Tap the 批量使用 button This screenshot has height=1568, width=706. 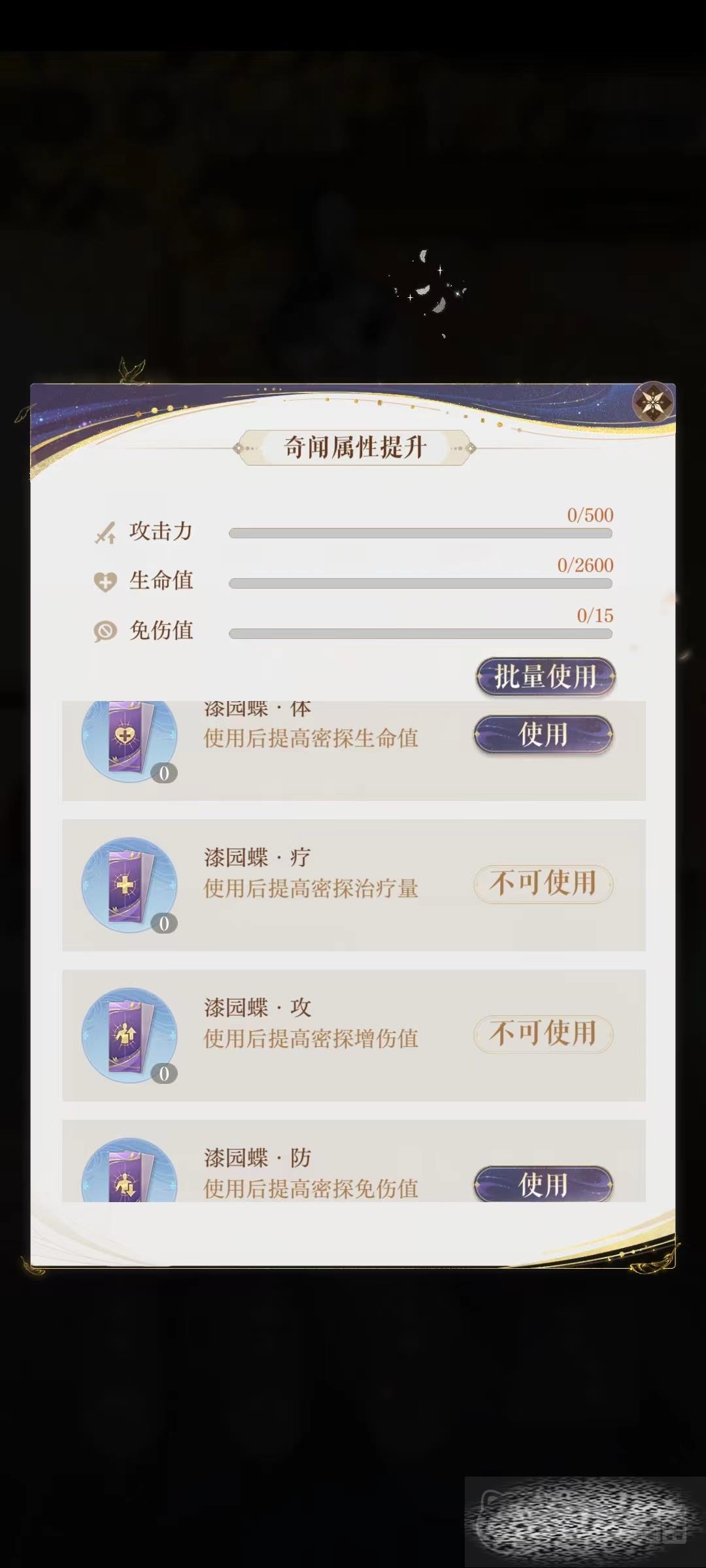click(545, 676)
